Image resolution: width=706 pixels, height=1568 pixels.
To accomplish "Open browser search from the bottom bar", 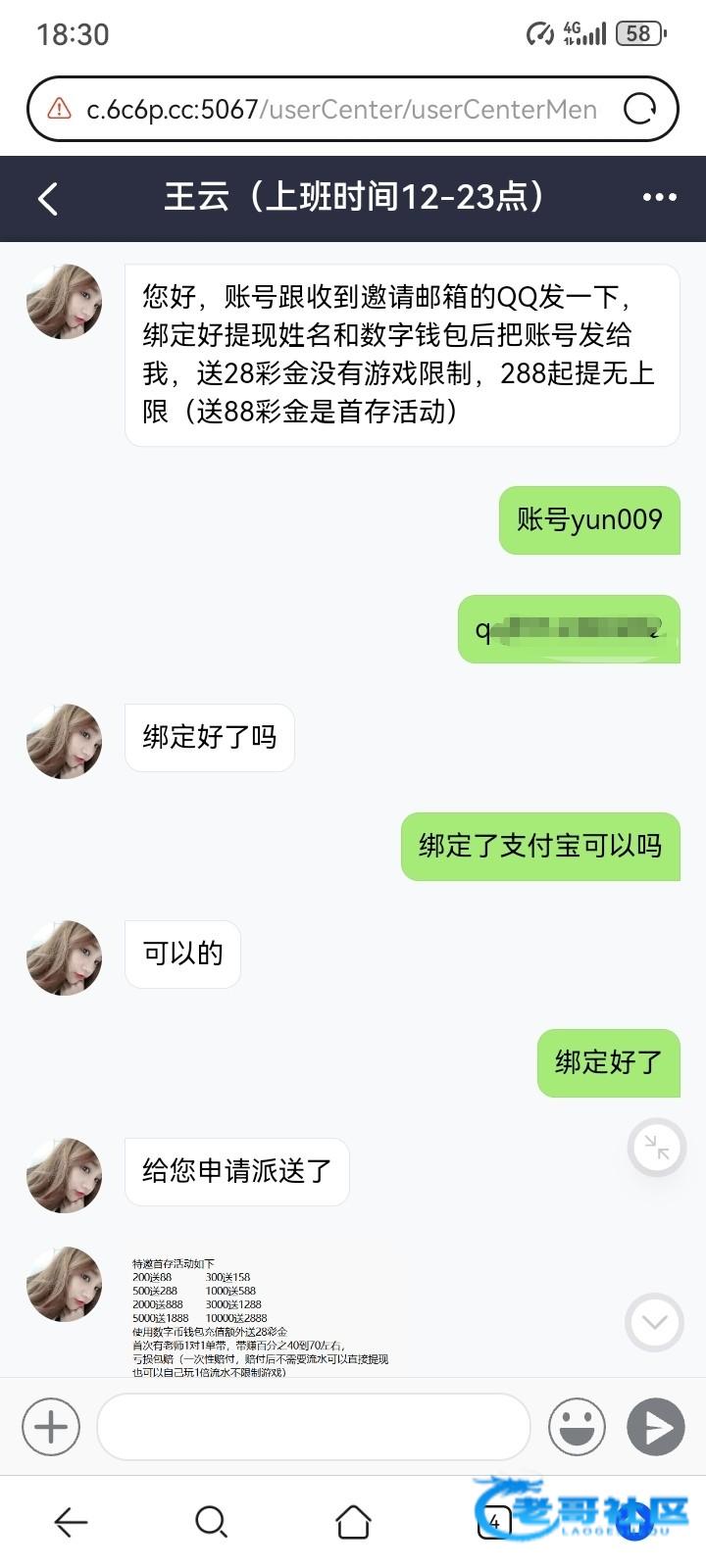I will [211, 1522].
